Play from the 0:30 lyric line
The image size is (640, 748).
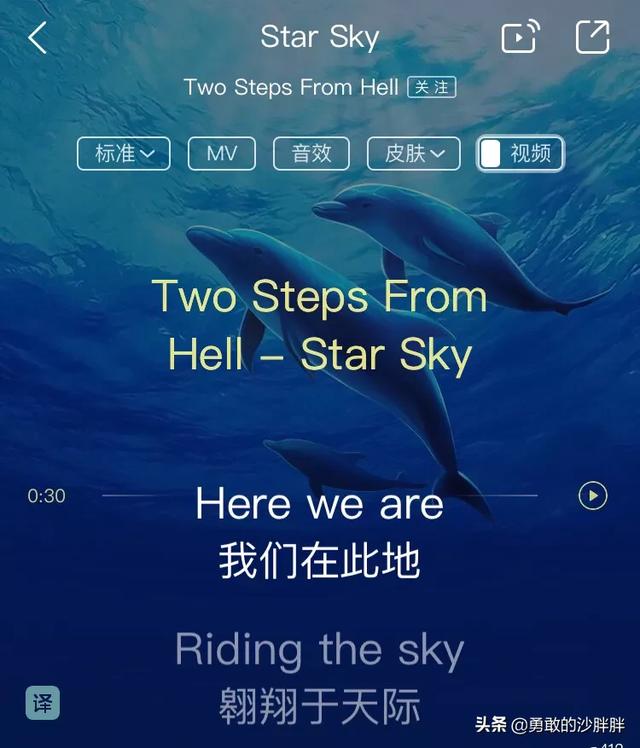pyautogui.click(x=593, y=495)
